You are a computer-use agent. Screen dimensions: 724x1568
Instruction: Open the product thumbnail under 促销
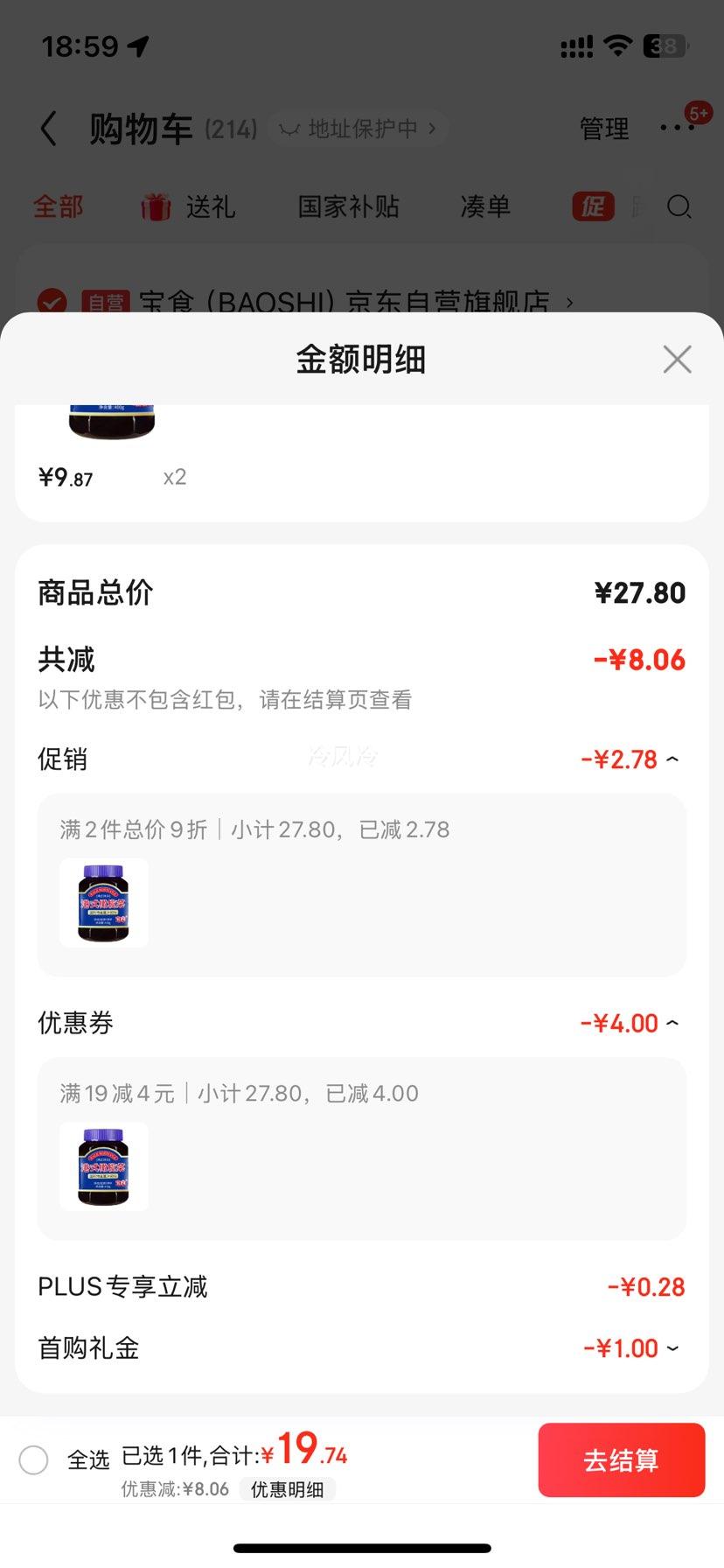tap(104, 903)
